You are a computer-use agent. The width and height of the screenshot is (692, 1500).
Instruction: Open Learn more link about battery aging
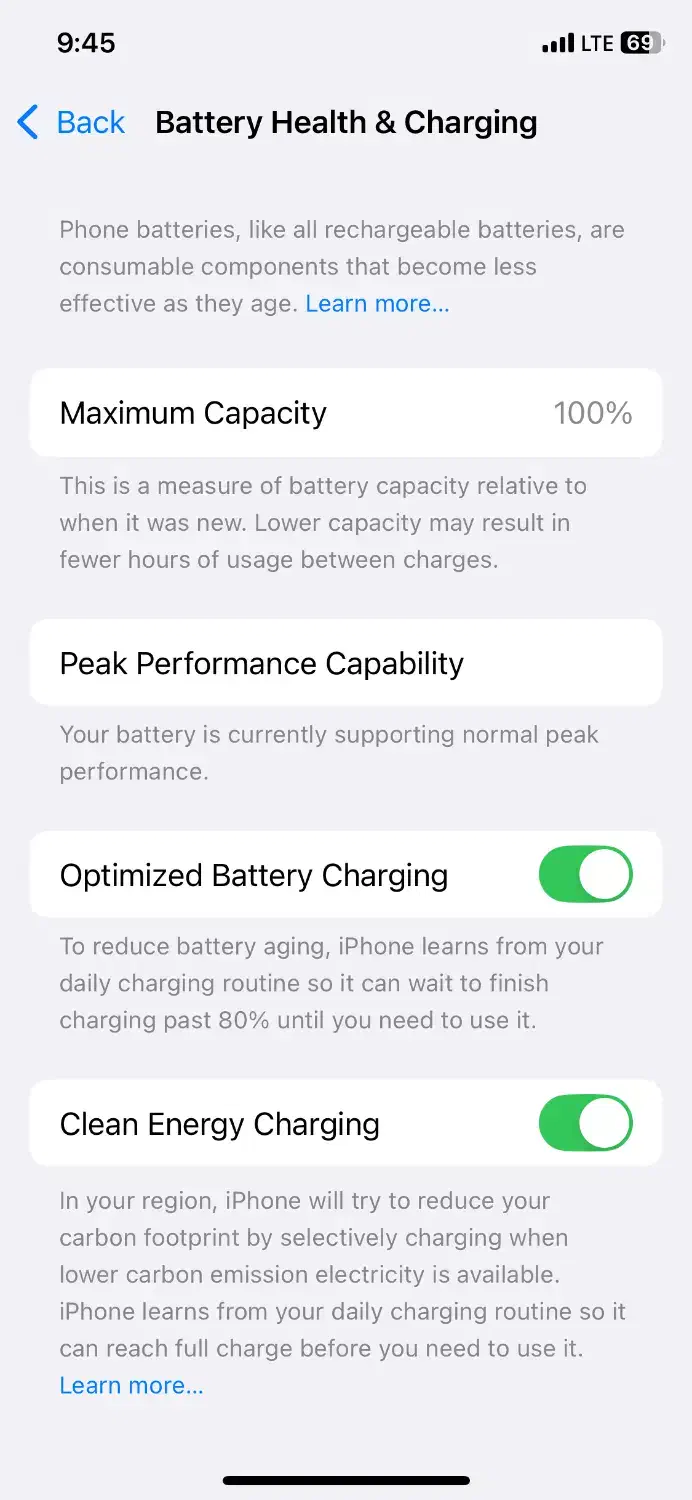click(x=377, y=304)
